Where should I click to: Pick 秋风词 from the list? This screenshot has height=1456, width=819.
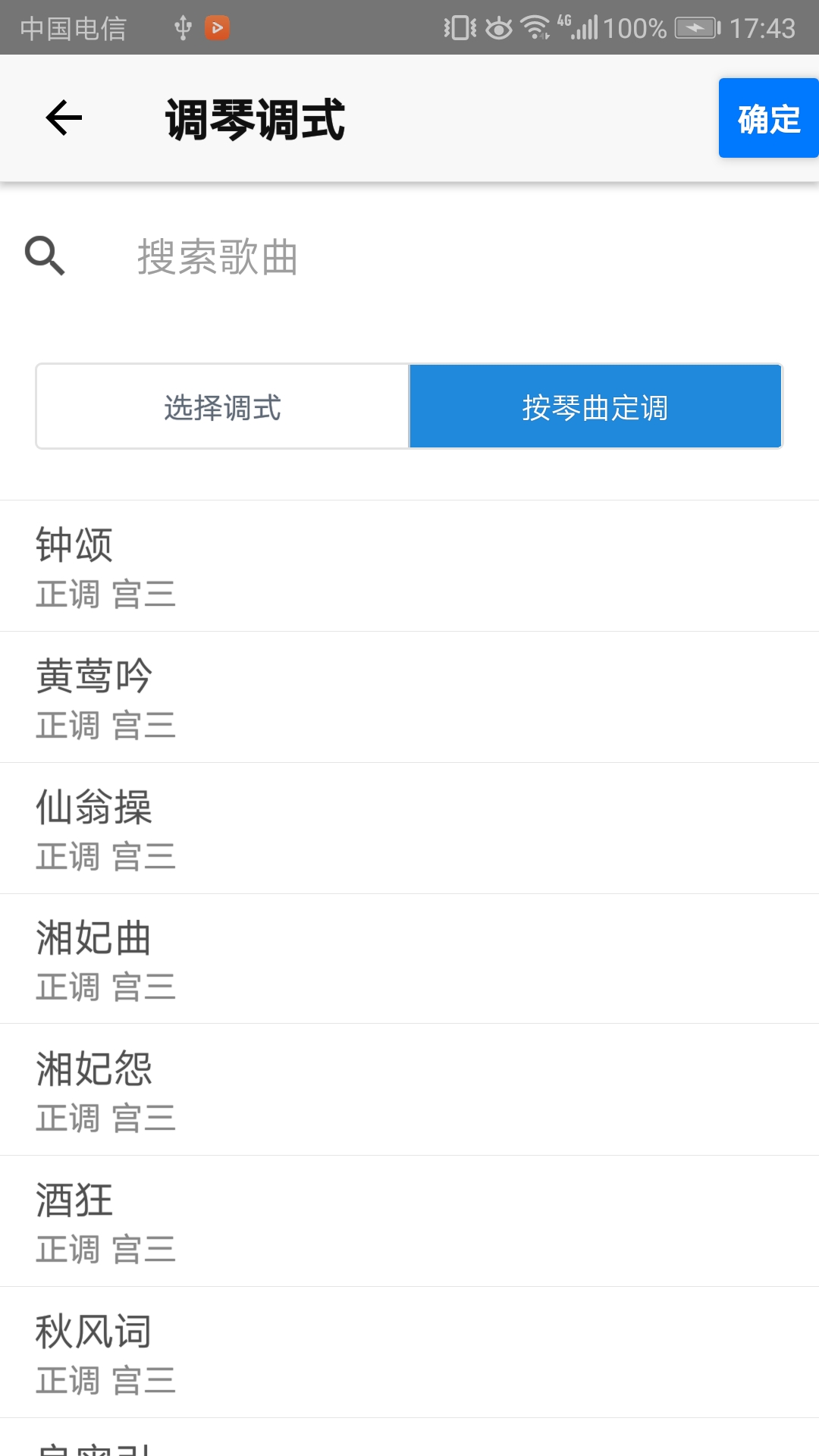[x=409, y=1353]
